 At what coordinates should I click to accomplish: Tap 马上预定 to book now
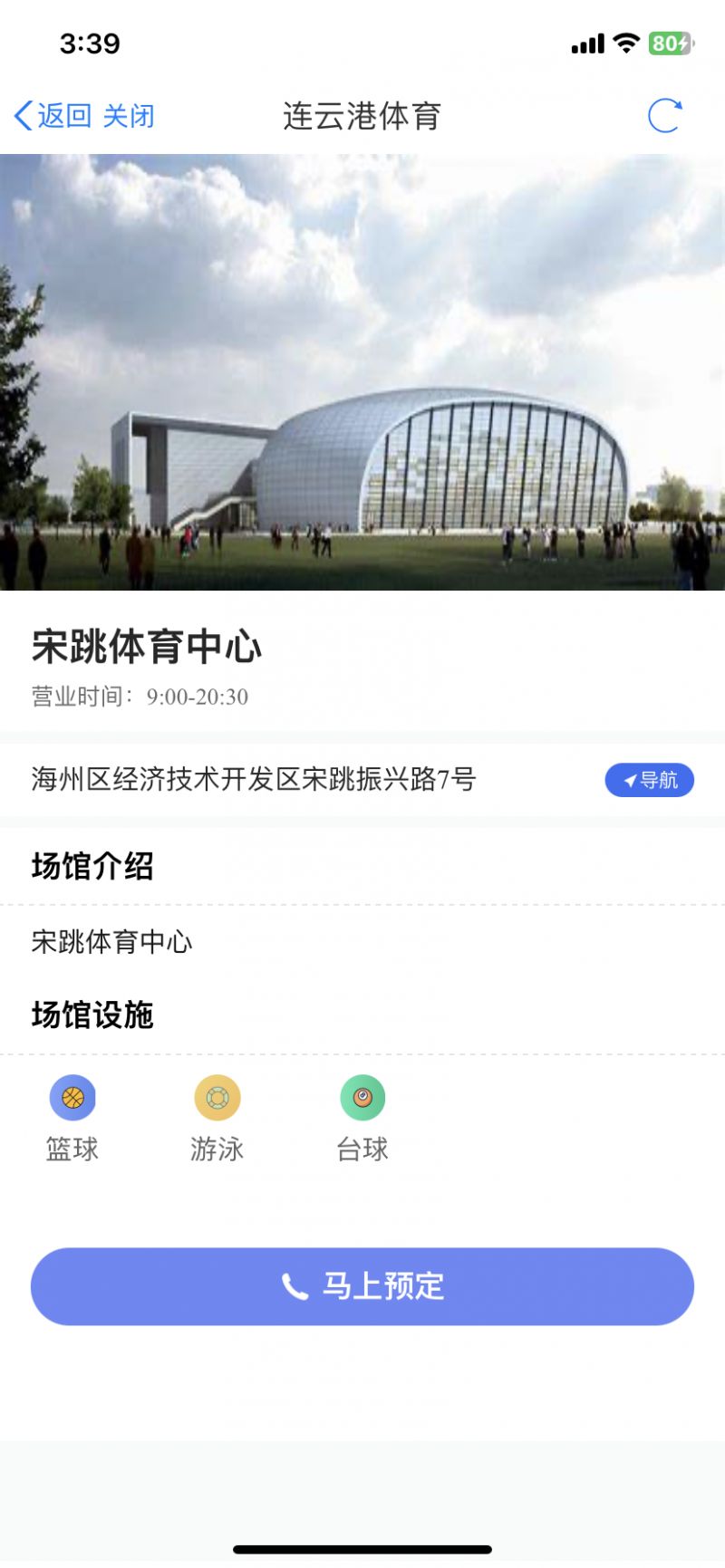point(362,1286)
